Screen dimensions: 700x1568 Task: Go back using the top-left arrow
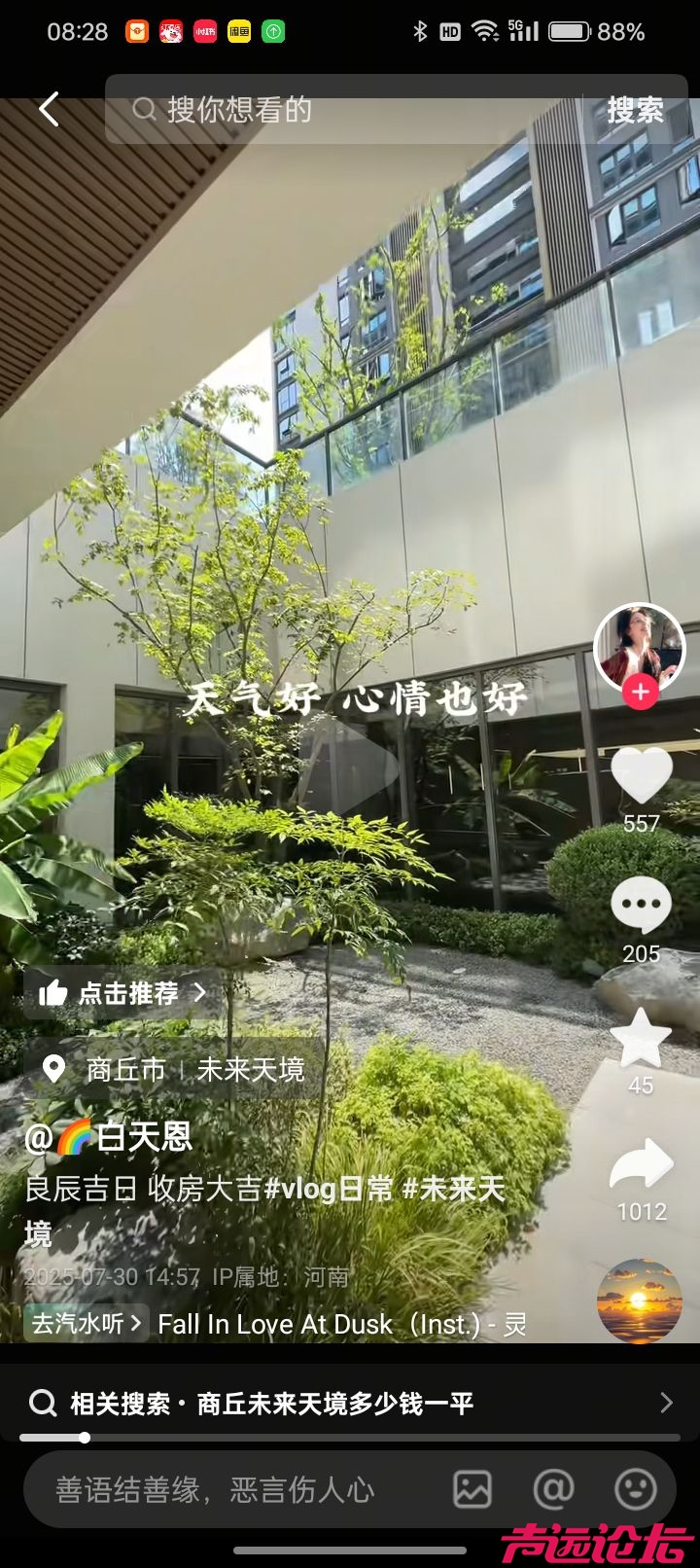tap(49, 109)
